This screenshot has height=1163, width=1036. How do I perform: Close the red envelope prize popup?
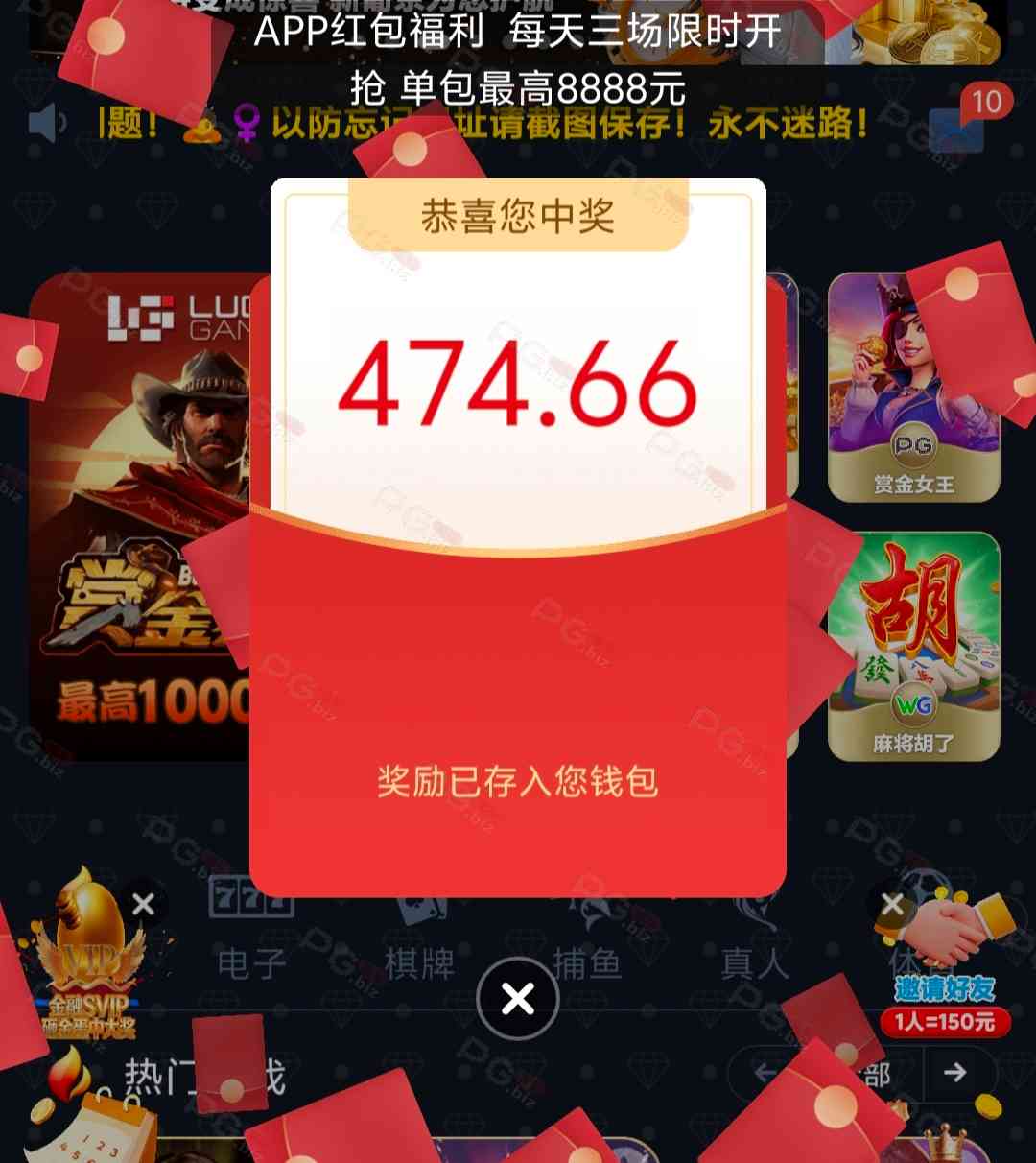coord(517,999)
